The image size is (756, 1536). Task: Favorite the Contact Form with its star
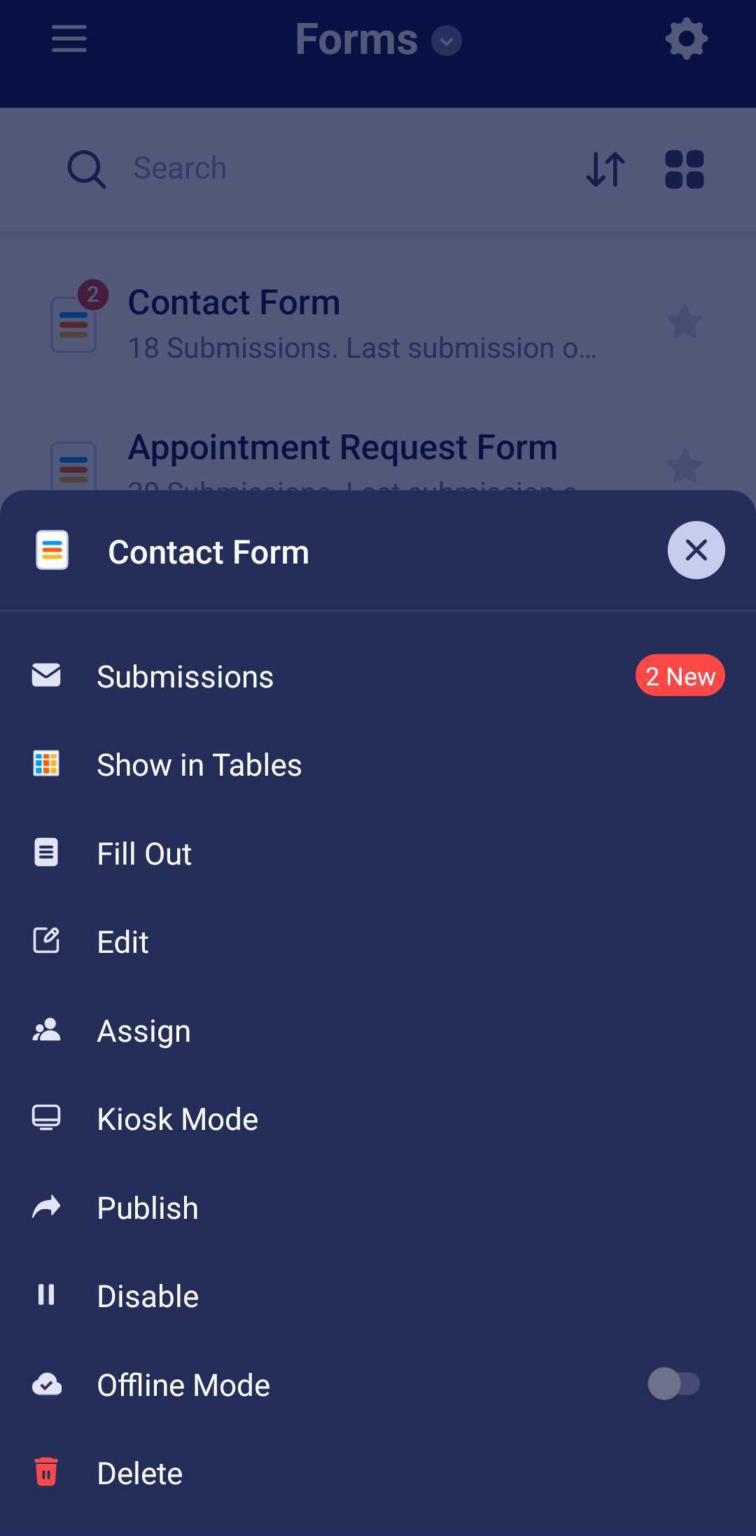(684, 321)
